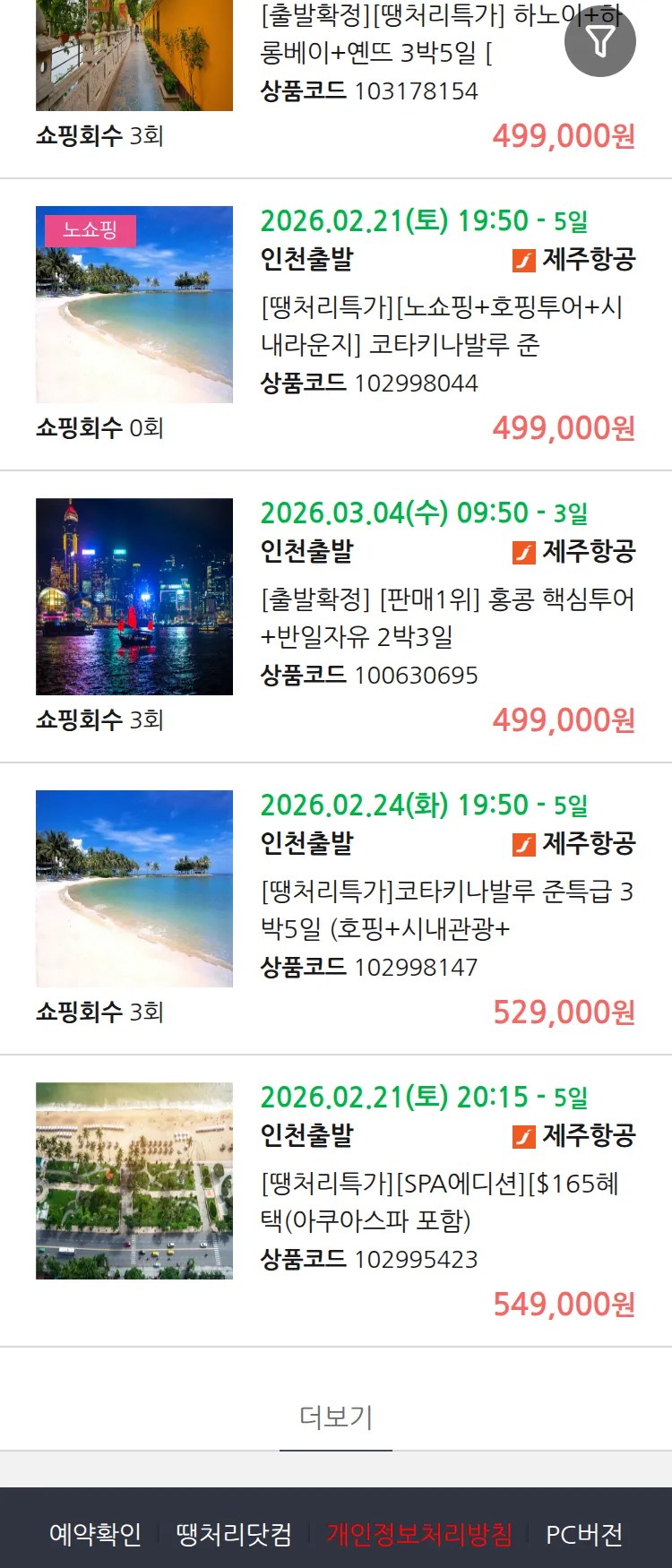The image size is (672, 1568).
Task: Open the Hanoi Halong Bay 3박5일 package
Action: 376,52
